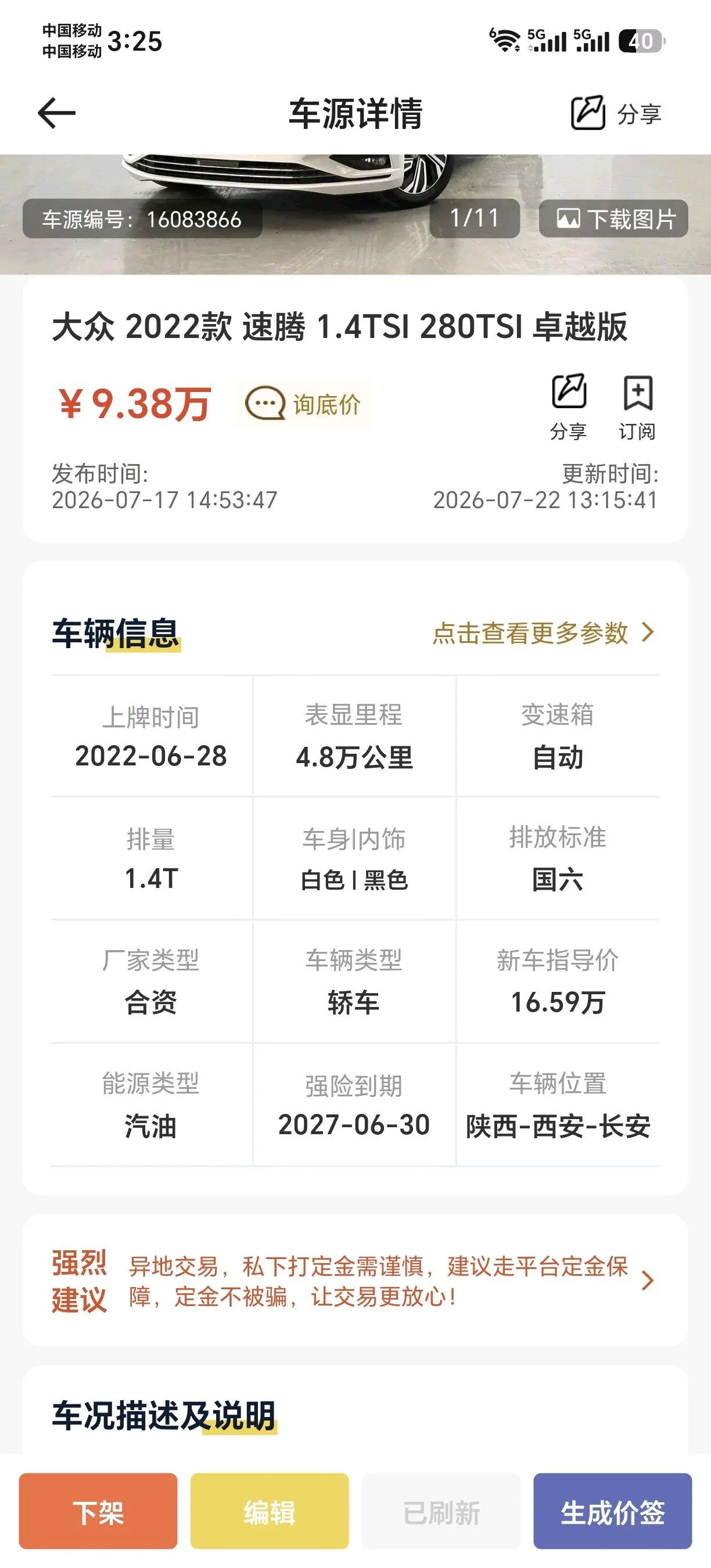Image resolution: width=711 pixels, height=1568 pixels.
Task: Tap 分享 in the top app bar
Action: pyautogui.click(x=616, y=113)
